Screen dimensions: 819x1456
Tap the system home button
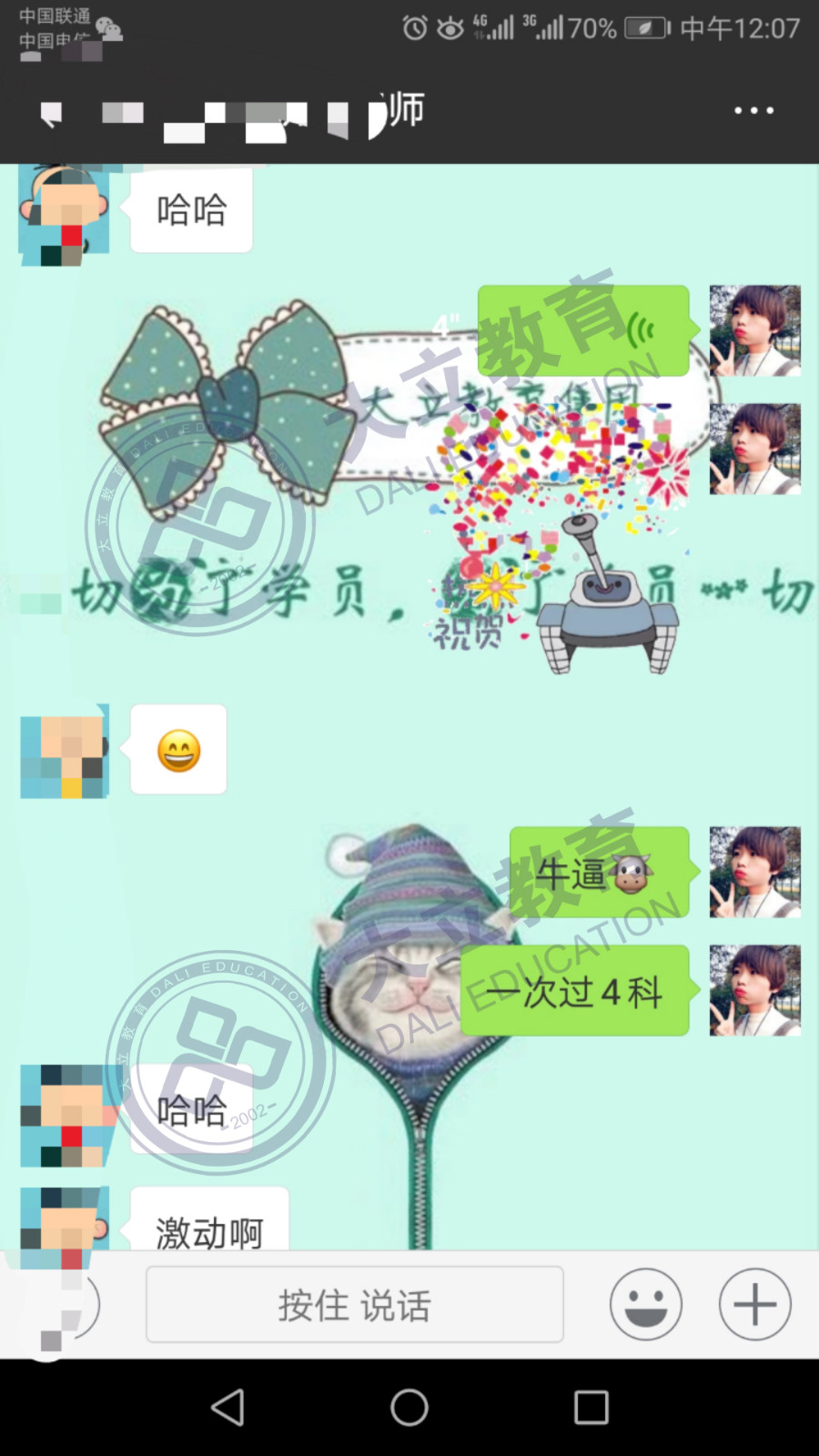(409, 1407)
